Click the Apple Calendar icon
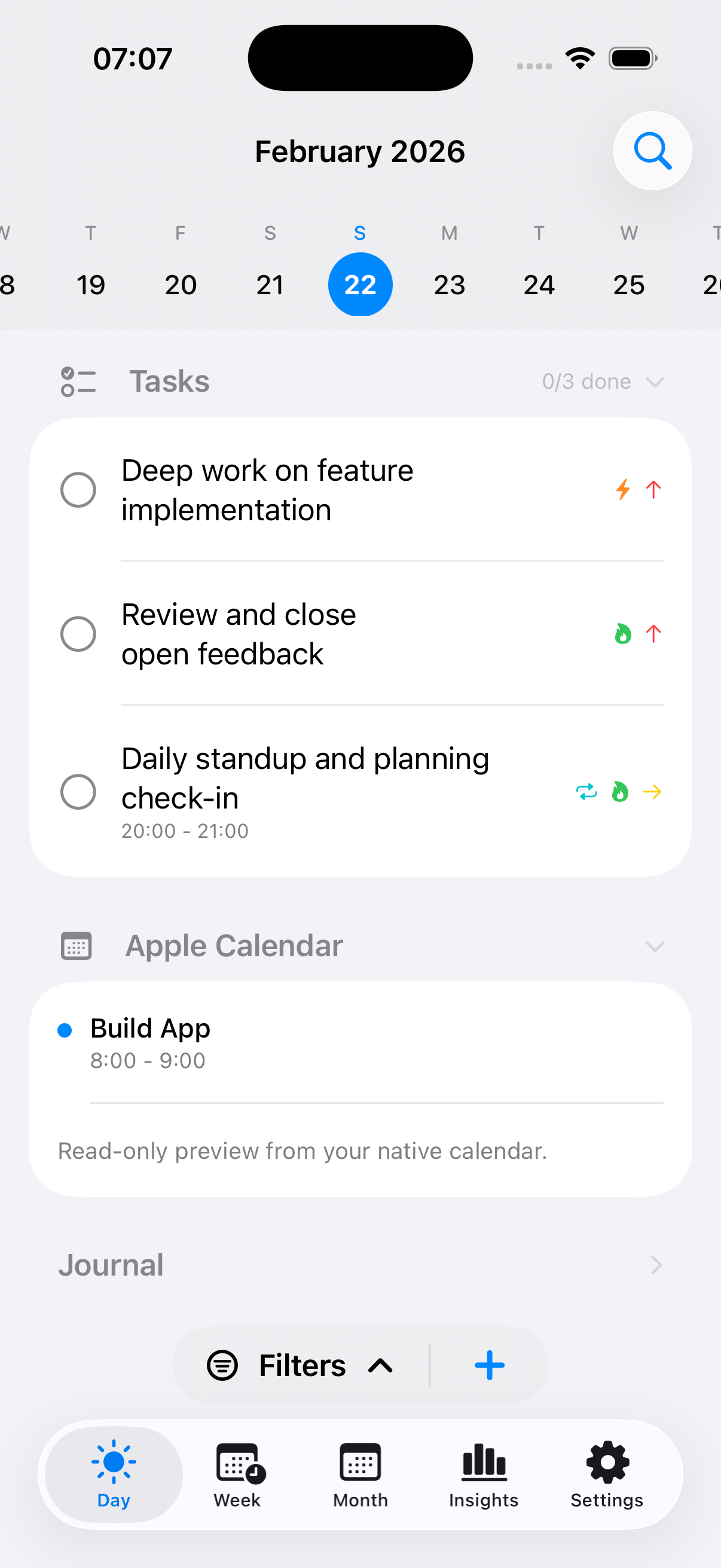 click(x=75, y=945)
